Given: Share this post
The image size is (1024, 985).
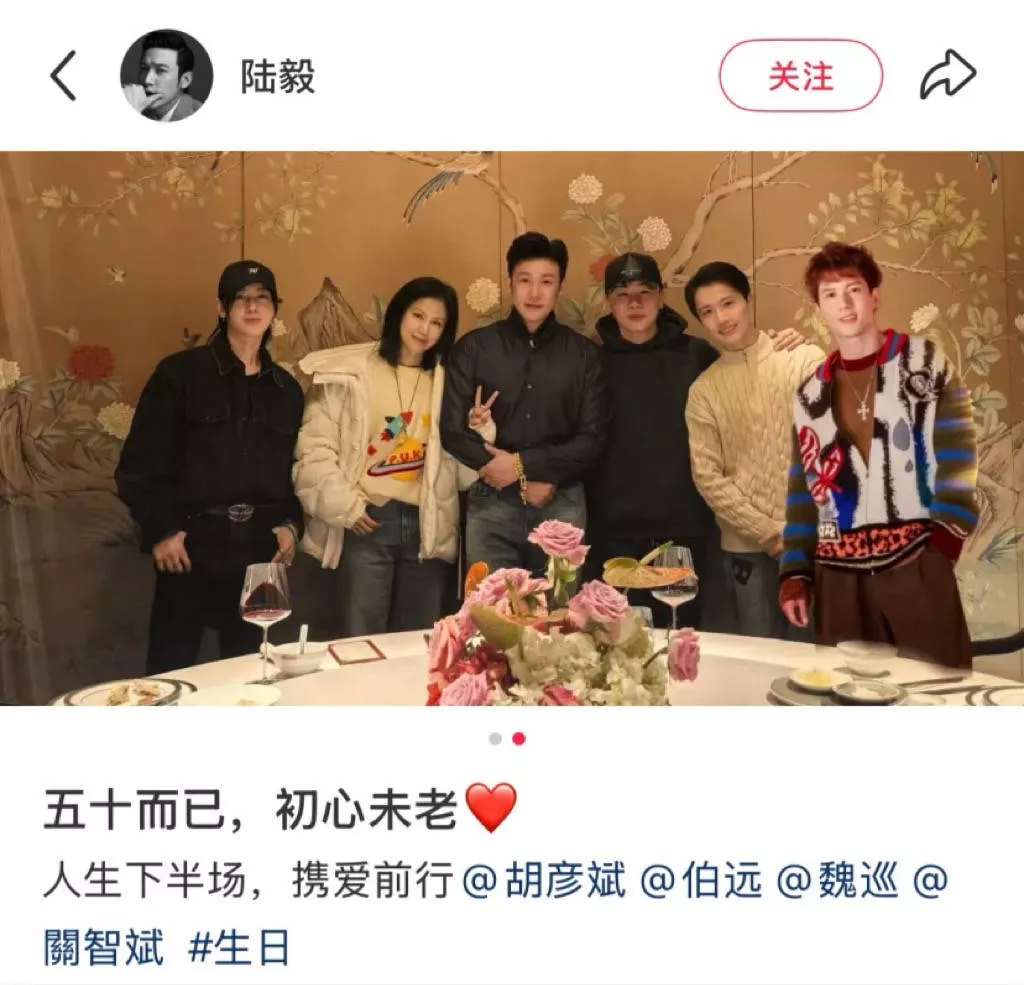Looking at the screenshot, I should coord(946,76).
